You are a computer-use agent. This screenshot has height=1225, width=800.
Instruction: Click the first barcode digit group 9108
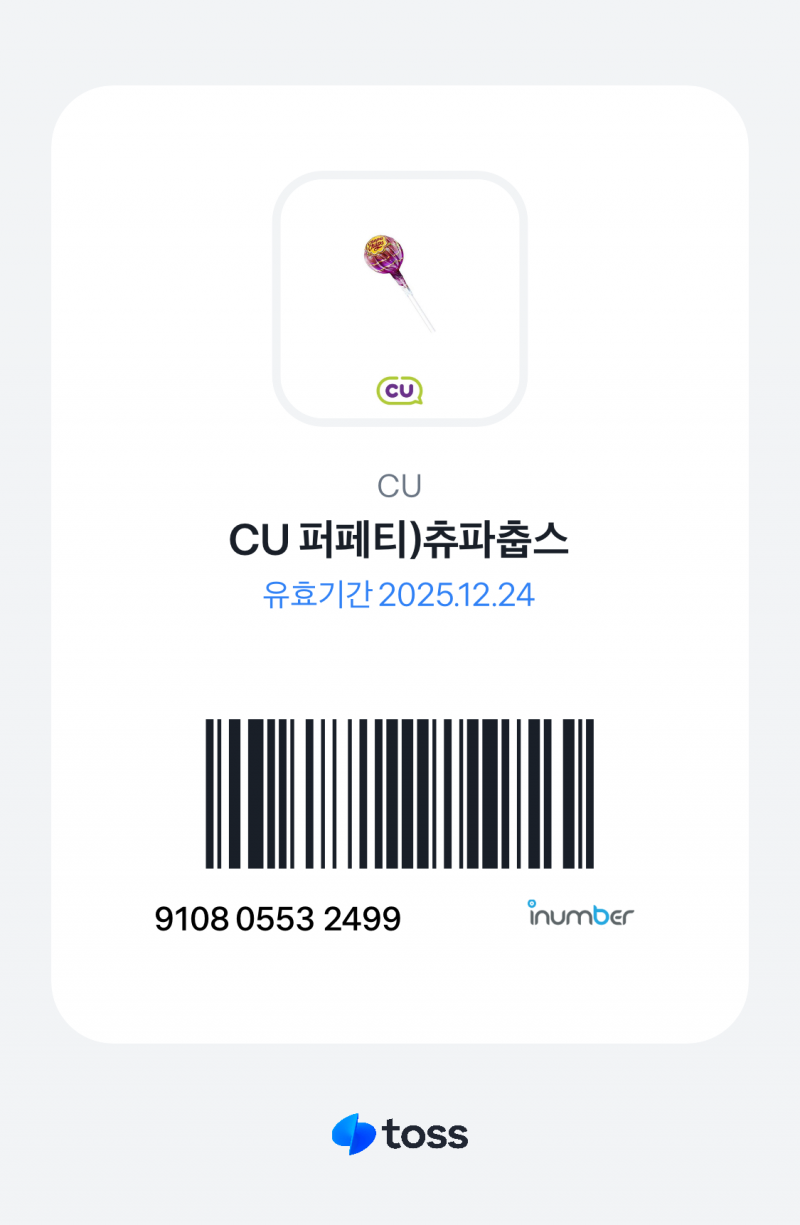tap(191, 917)
